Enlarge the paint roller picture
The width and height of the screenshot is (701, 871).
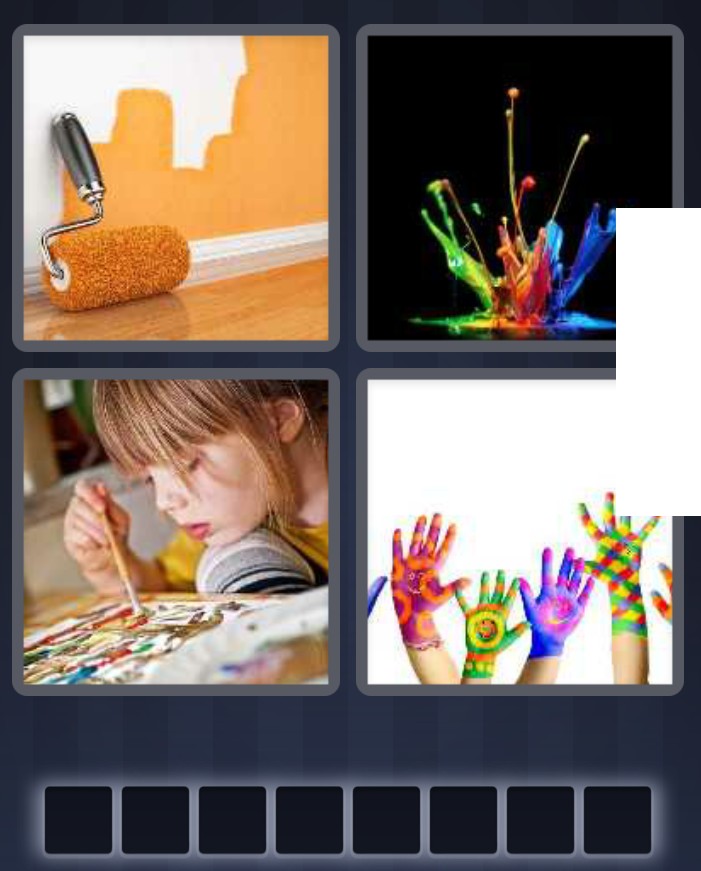click(x=176, y=188)
